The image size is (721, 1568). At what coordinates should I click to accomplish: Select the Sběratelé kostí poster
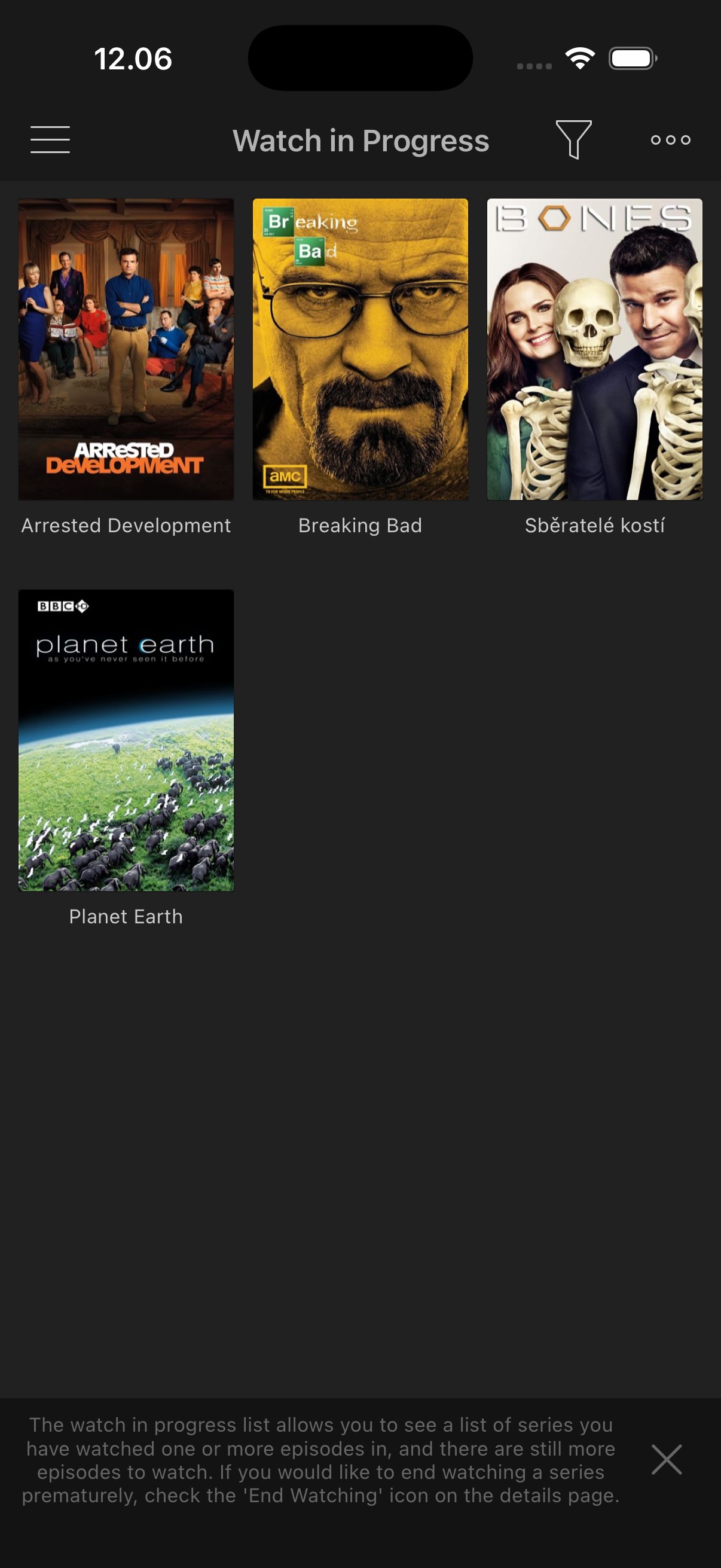(x=594, y=349)
